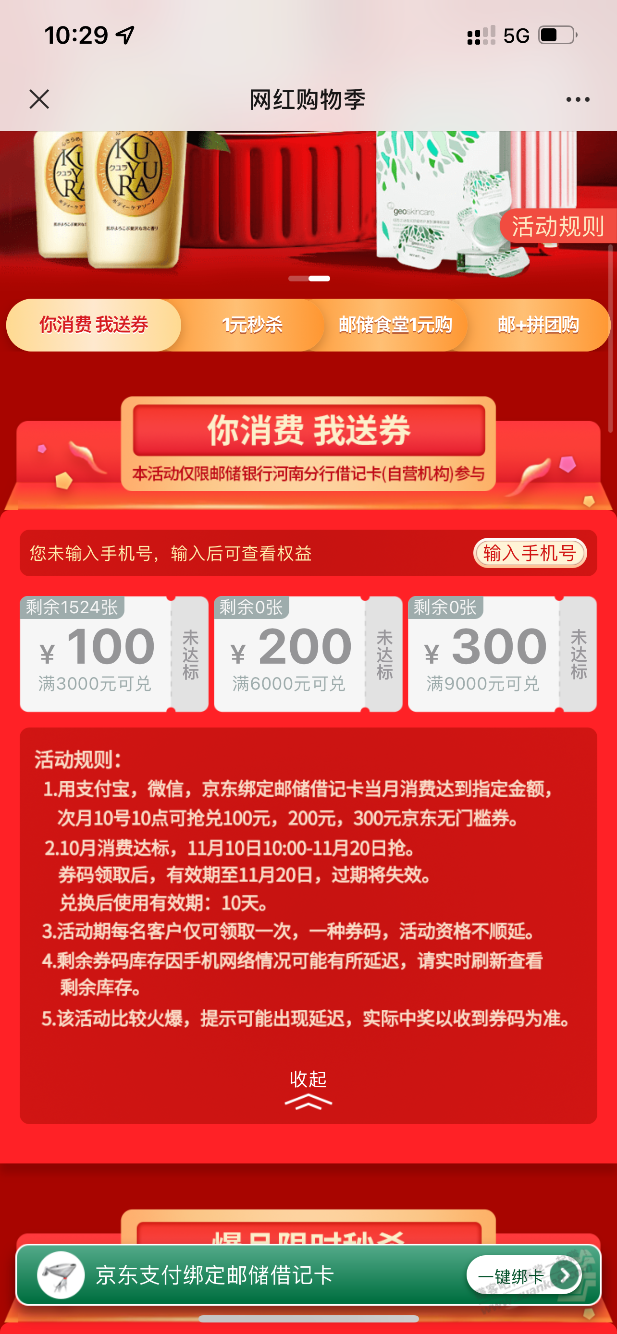Collapse the rules with 收起
Screen dimensions: 617x1334
308,1088
